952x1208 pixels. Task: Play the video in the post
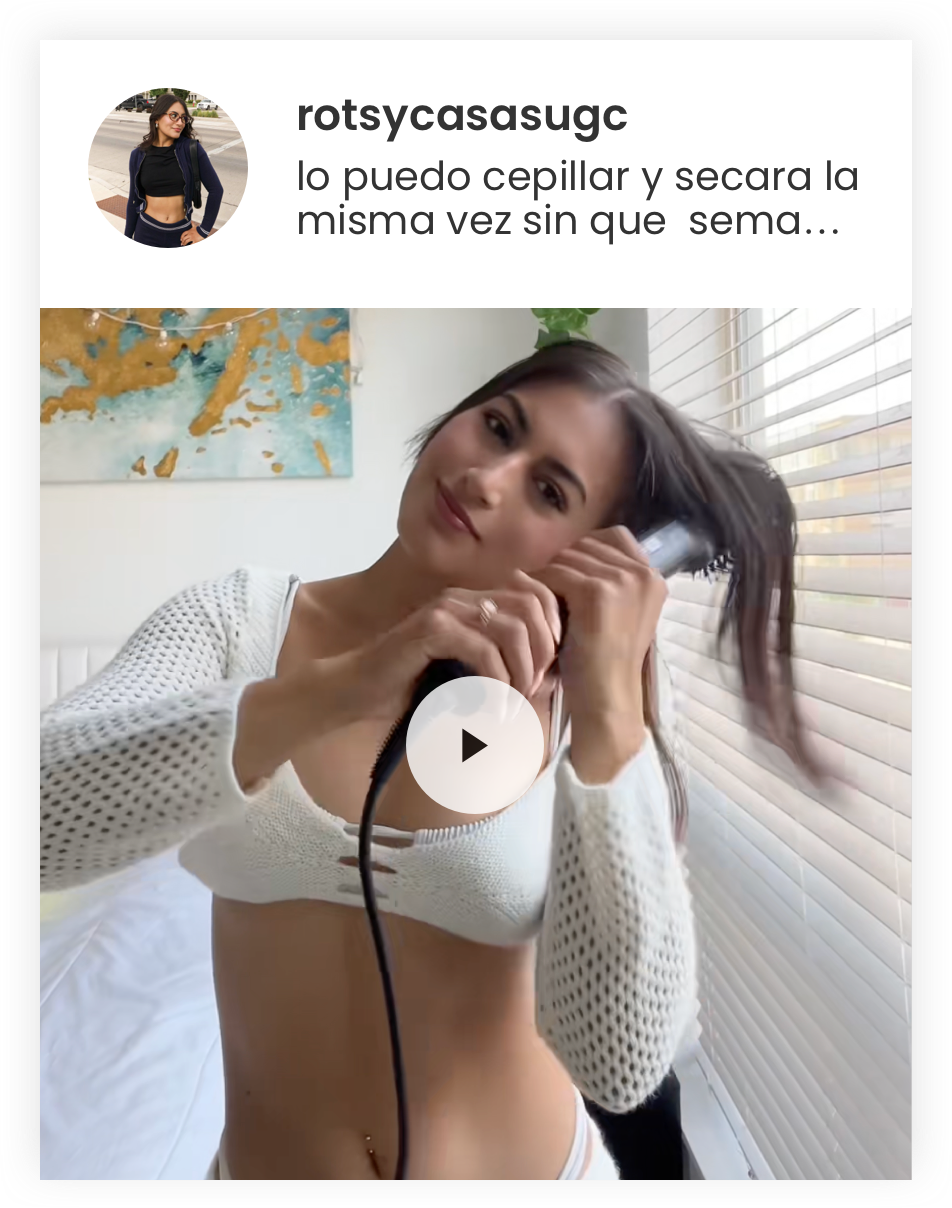(474, 745)
